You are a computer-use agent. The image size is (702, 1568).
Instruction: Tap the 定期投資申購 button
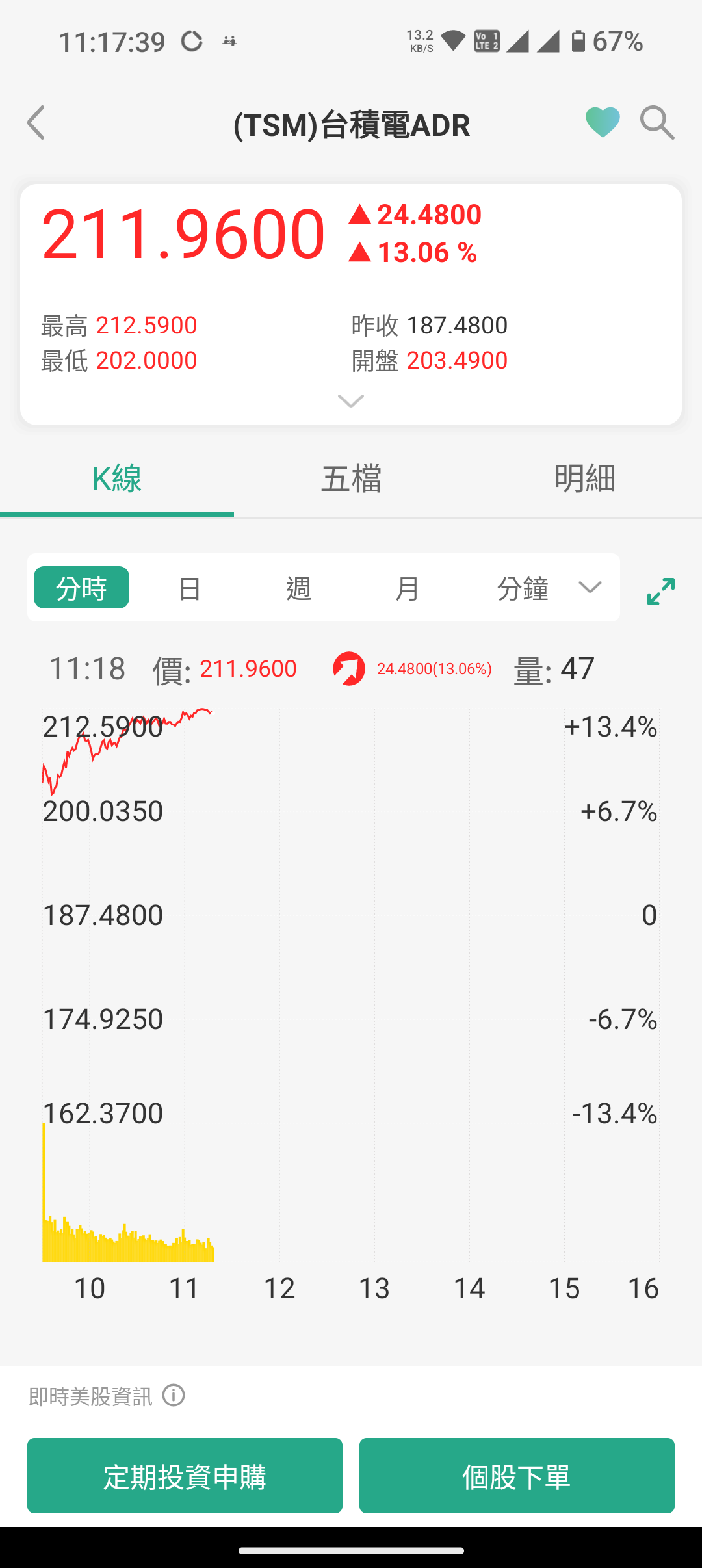(184, 1476)
